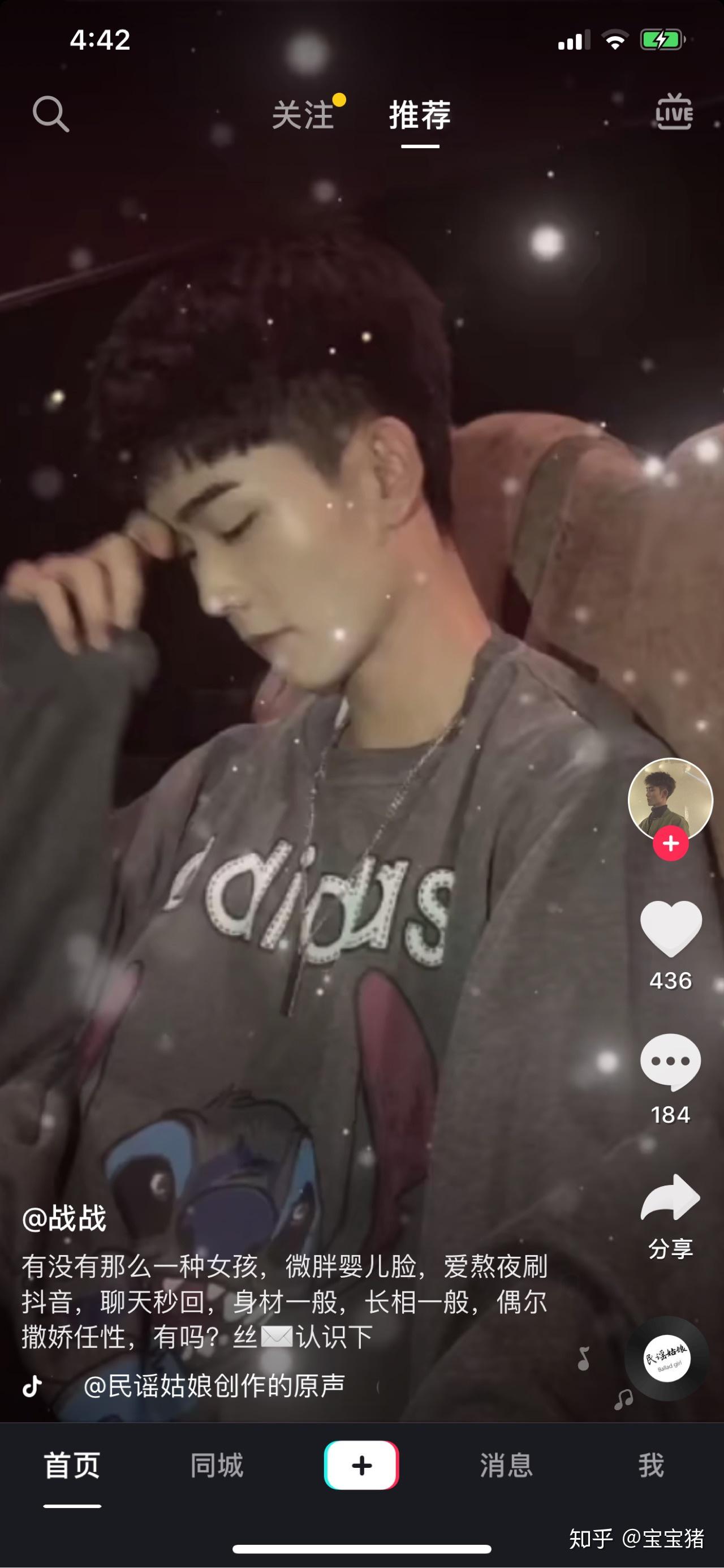Open the 我 profile tab
This screenshot has width=724, height=1568.
651,1466
